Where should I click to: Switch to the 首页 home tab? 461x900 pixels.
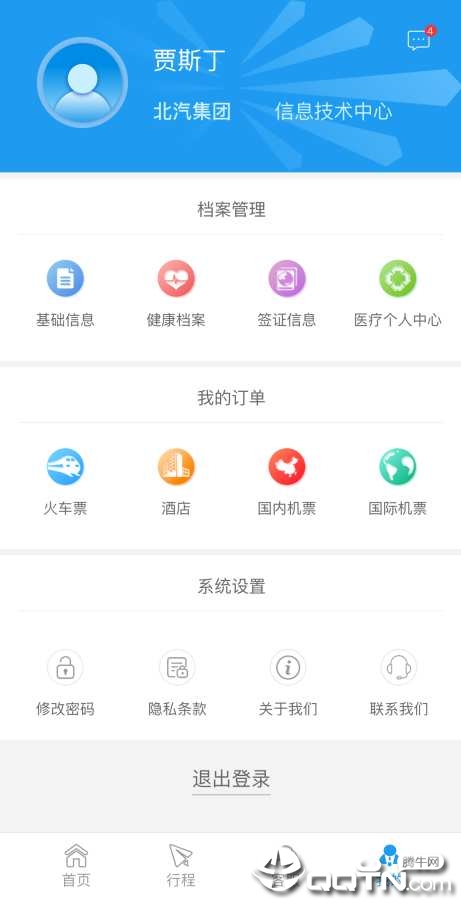(76, 866)
